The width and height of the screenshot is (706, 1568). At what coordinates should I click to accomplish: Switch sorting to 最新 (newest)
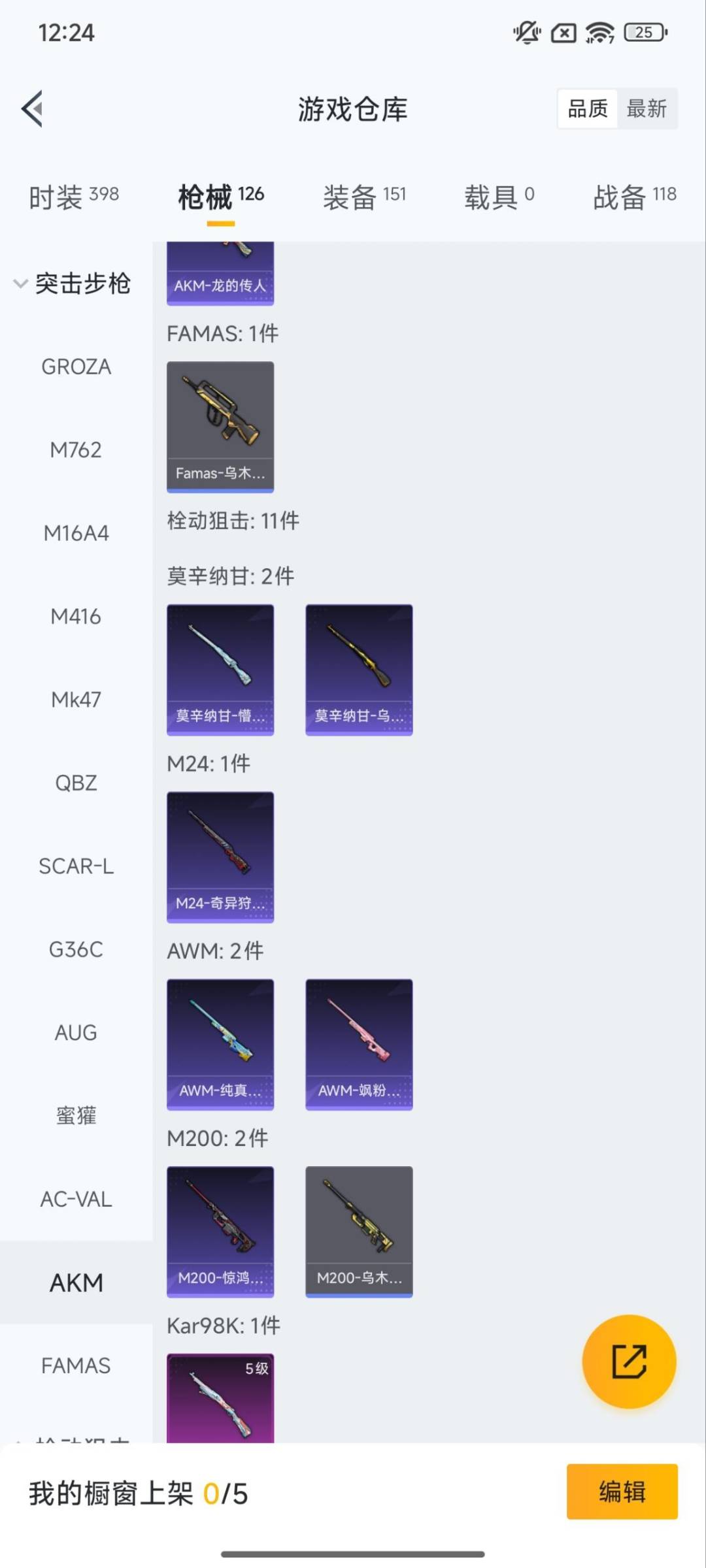[647, 108]
